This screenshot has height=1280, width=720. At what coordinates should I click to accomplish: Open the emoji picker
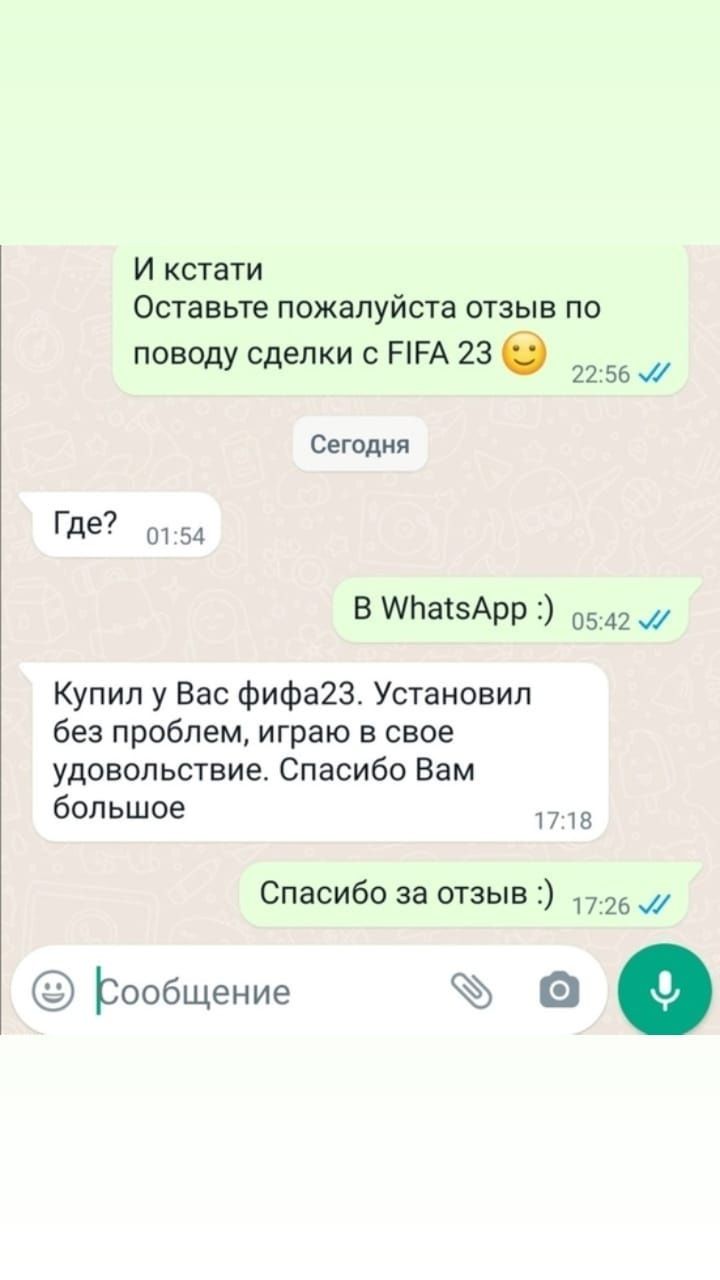click(x=52, y=991)
